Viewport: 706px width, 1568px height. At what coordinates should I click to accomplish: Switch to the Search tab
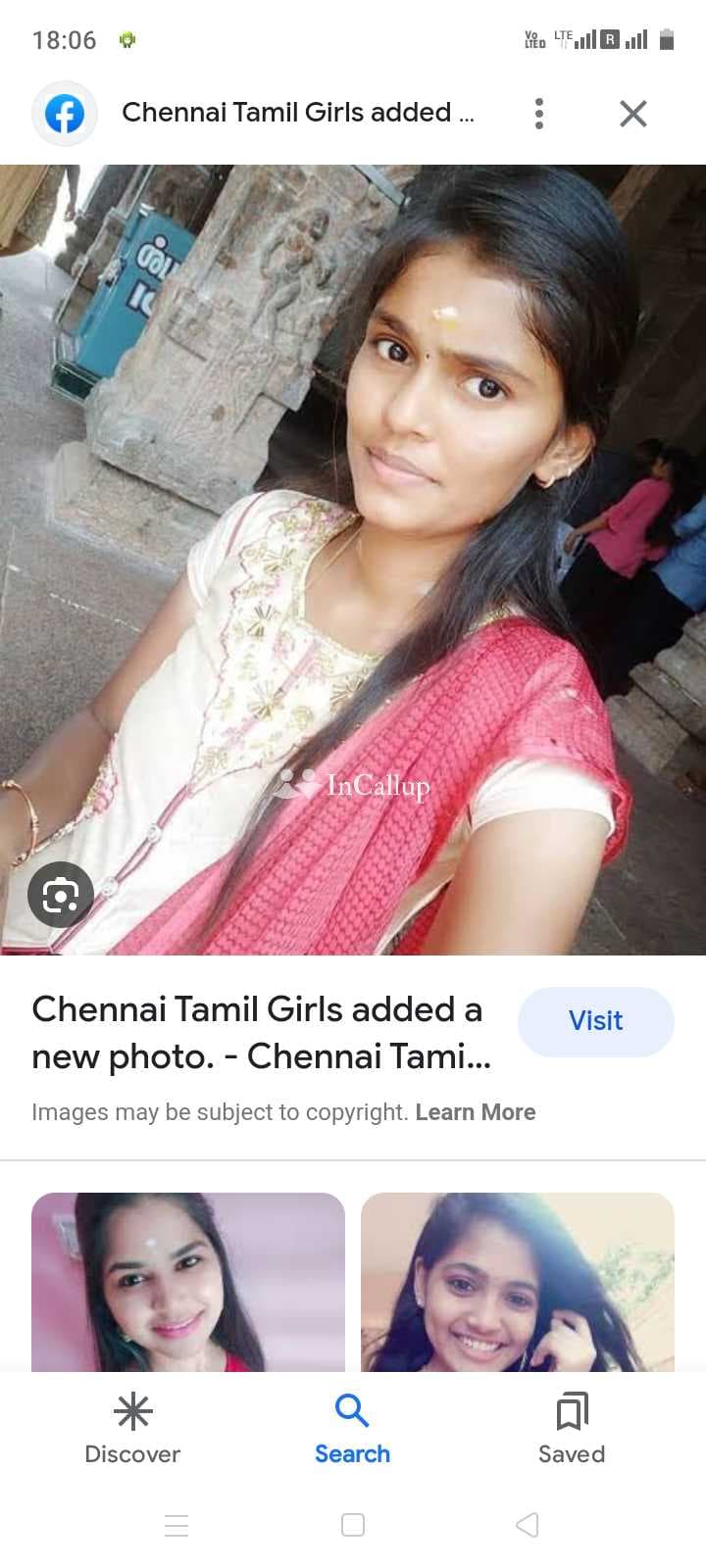click(x=352, y=1429)
